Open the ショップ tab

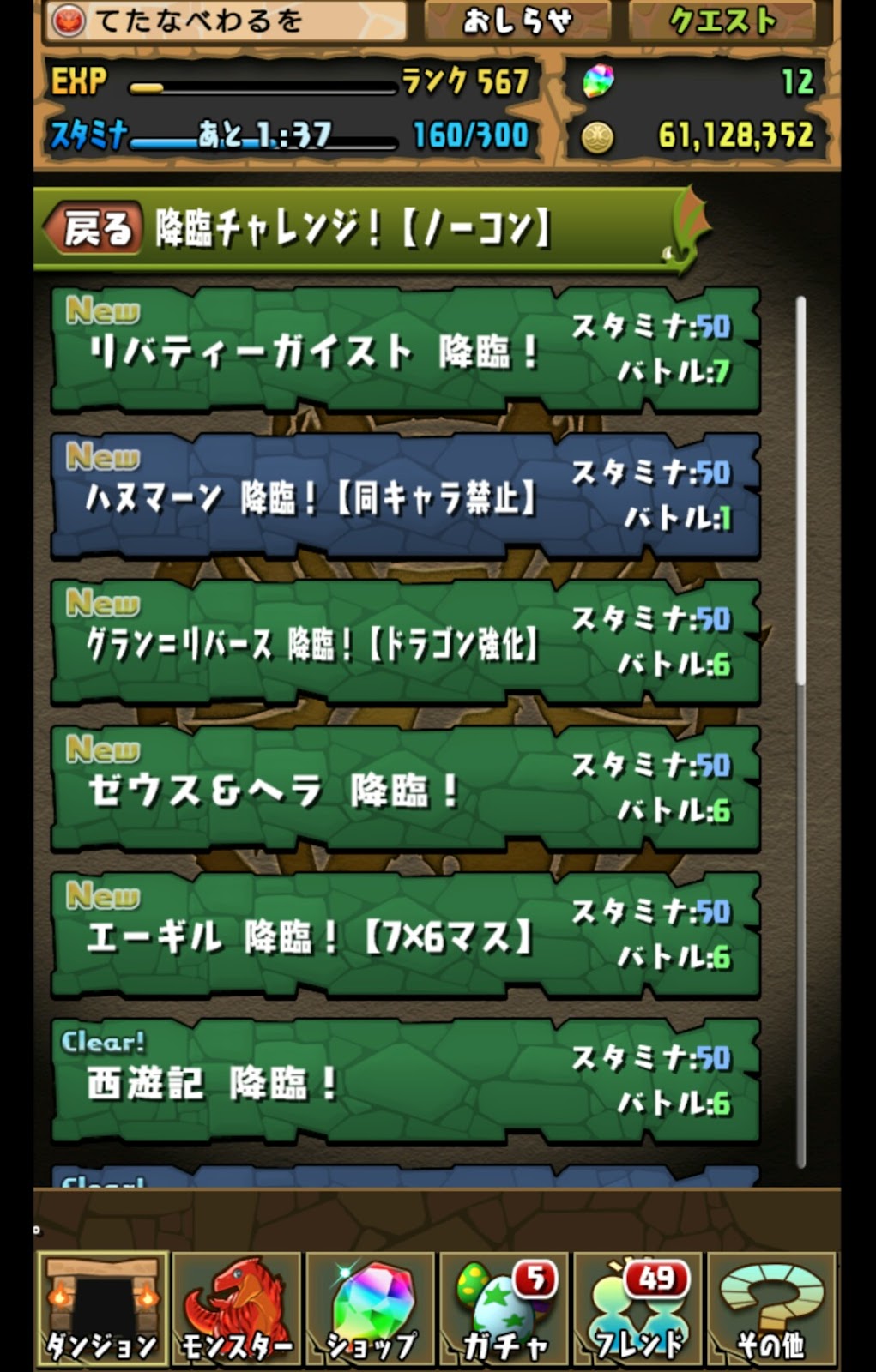pyautogui.click(x=370, y=1309)
